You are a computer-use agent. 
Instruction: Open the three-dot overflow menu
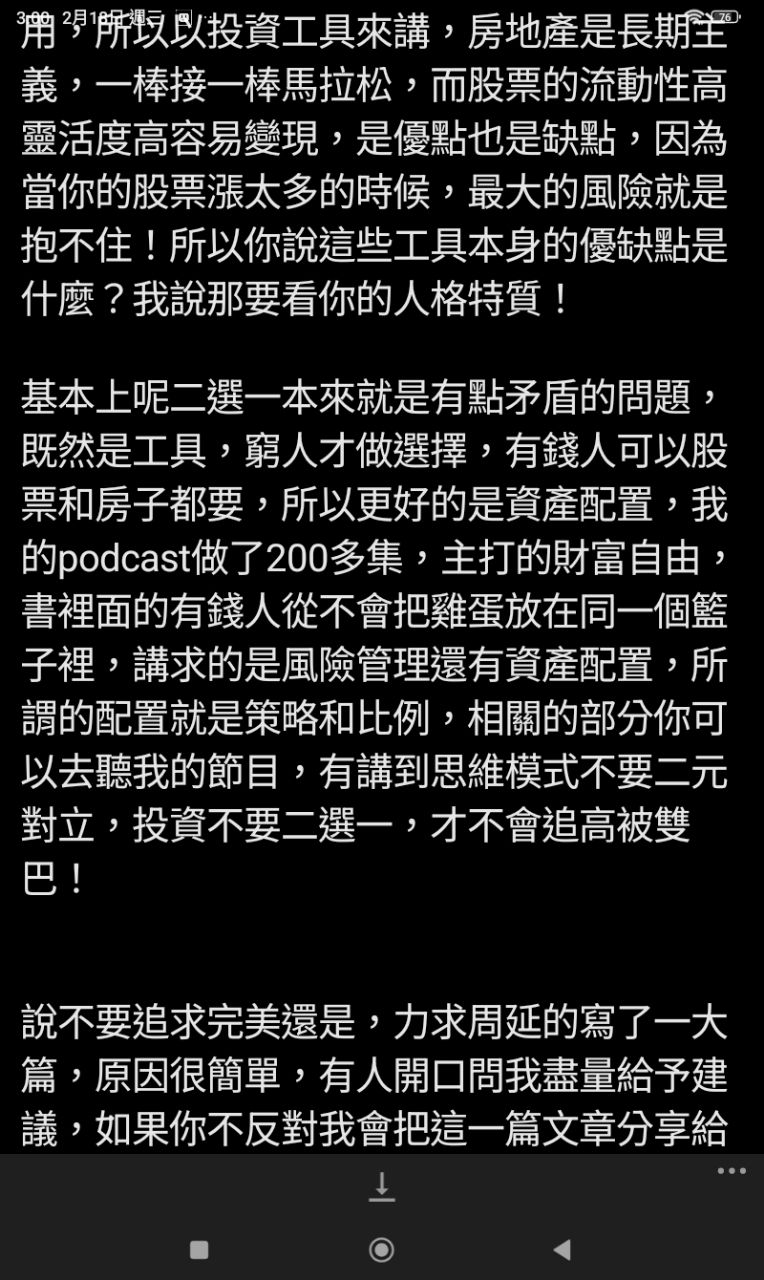point(731,1171)
